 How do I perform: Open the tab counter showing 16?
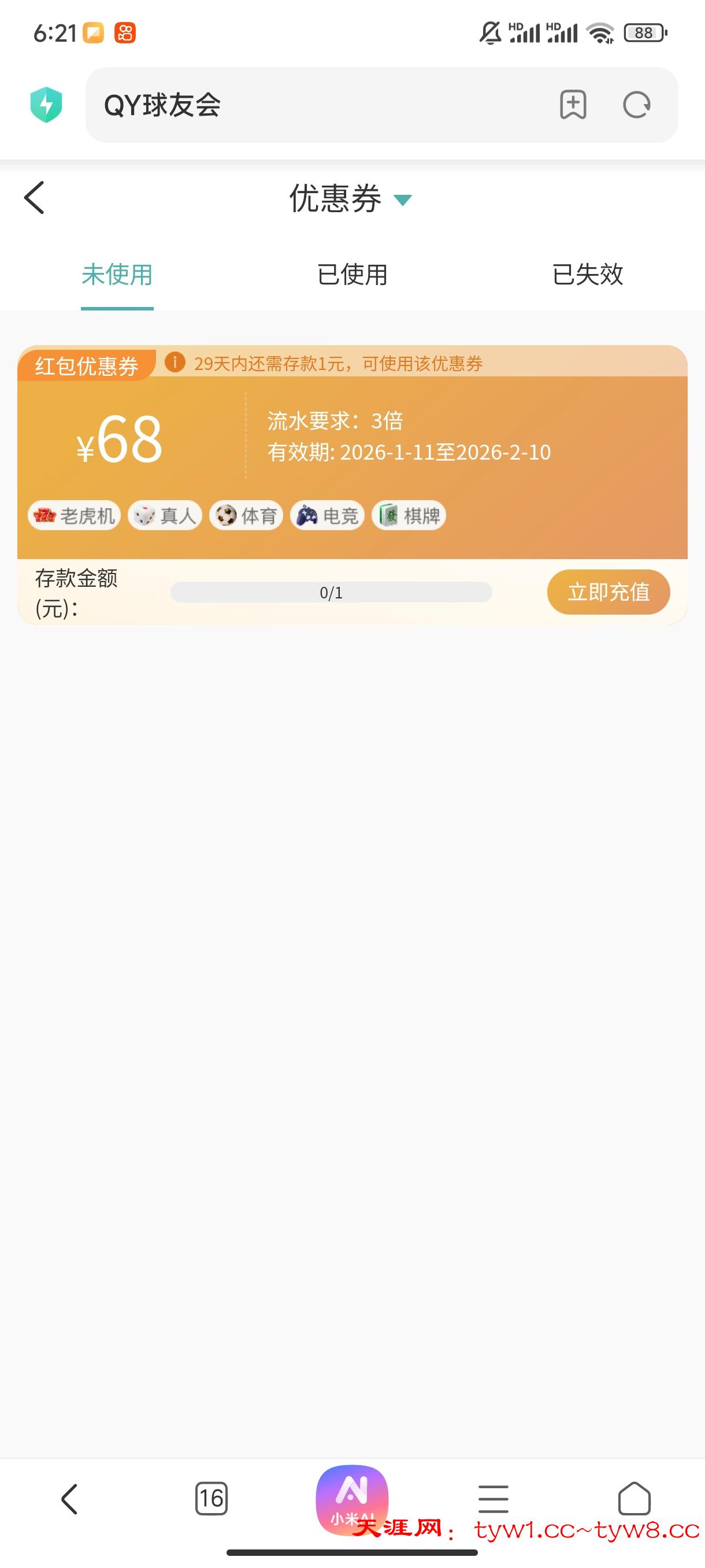[x=210, y=1496]
